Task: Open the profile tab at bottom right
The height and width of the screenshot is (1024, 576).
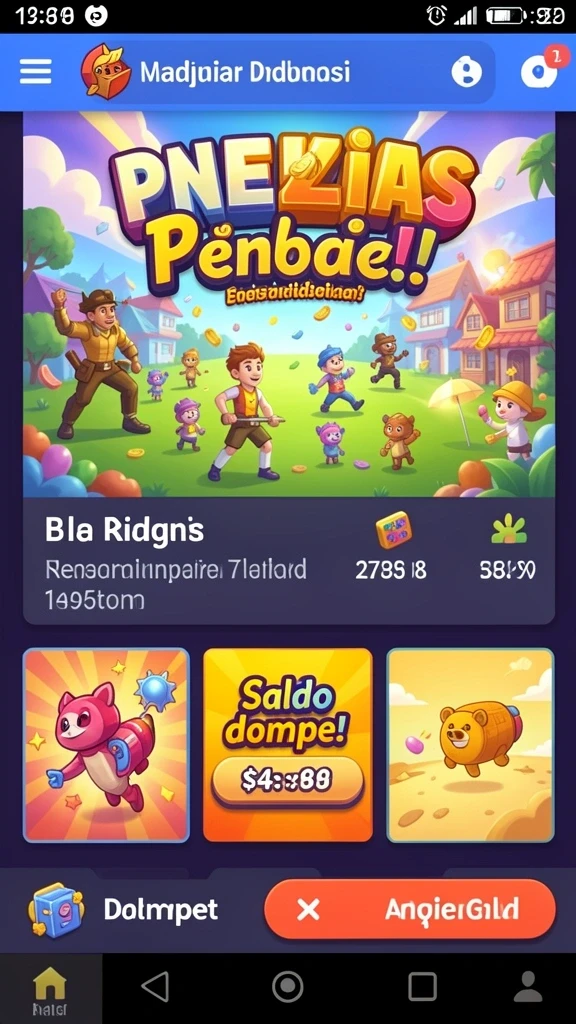Action: [x=528, y=987]
